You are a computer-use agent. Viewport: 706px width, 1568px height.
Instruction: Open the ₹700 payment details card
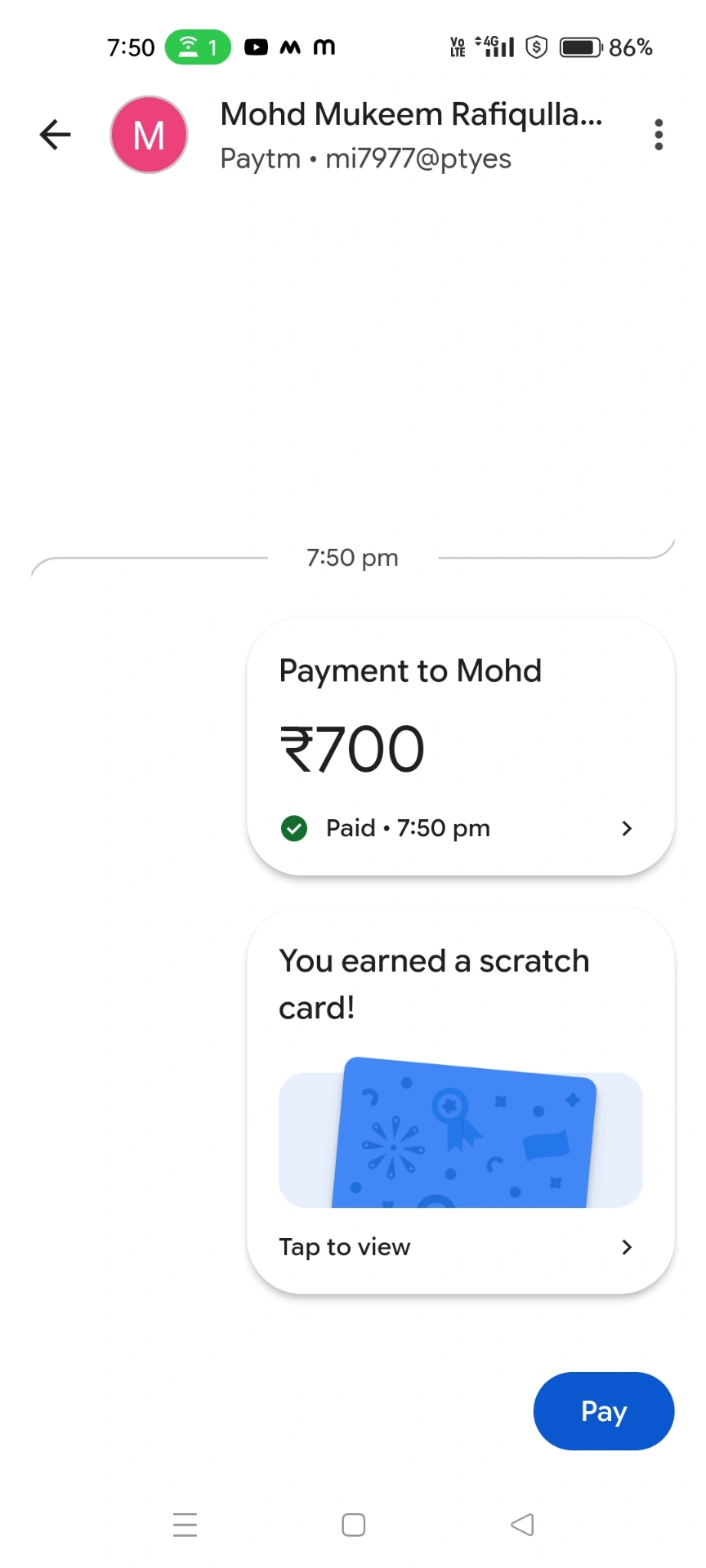tap(460, 747)
